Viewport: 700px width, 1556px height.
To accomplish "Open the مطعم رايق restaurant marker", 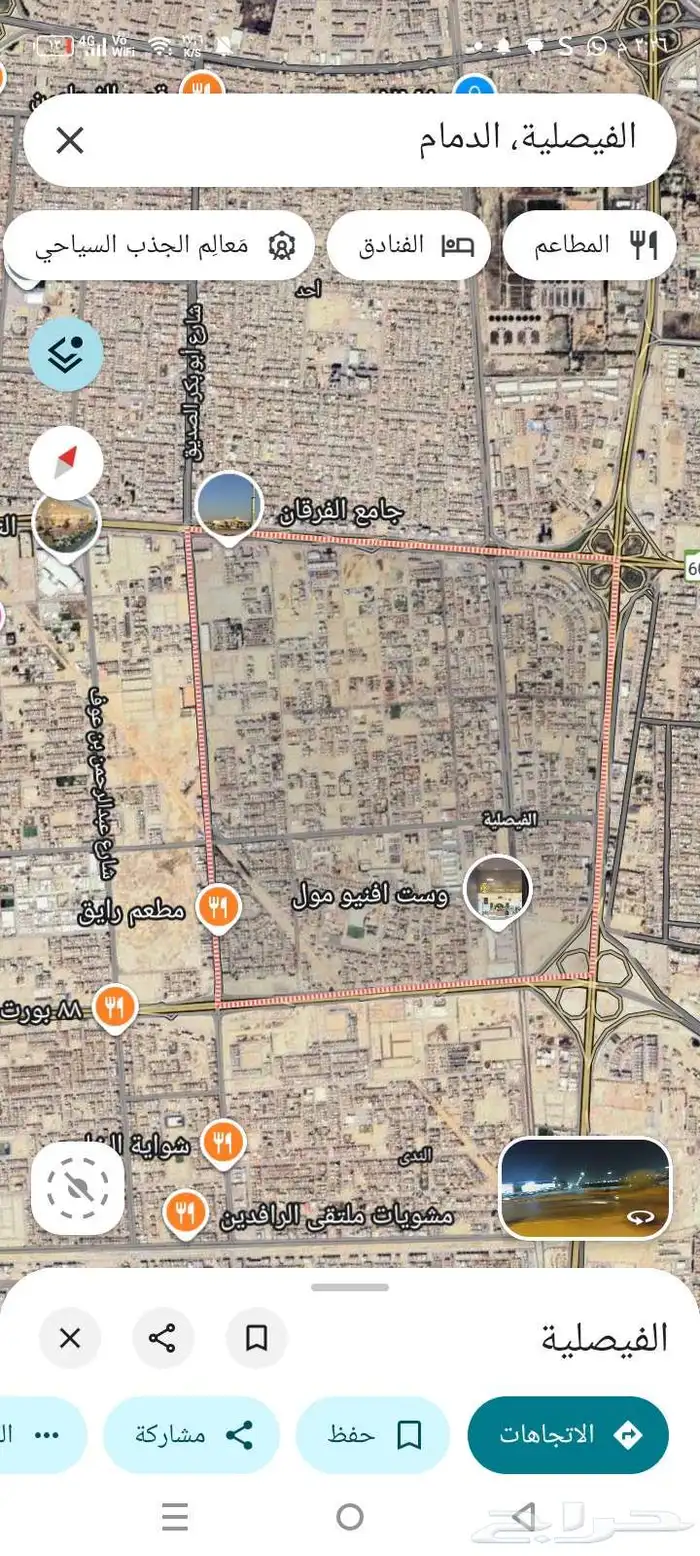I will click(x=217, y=908).
